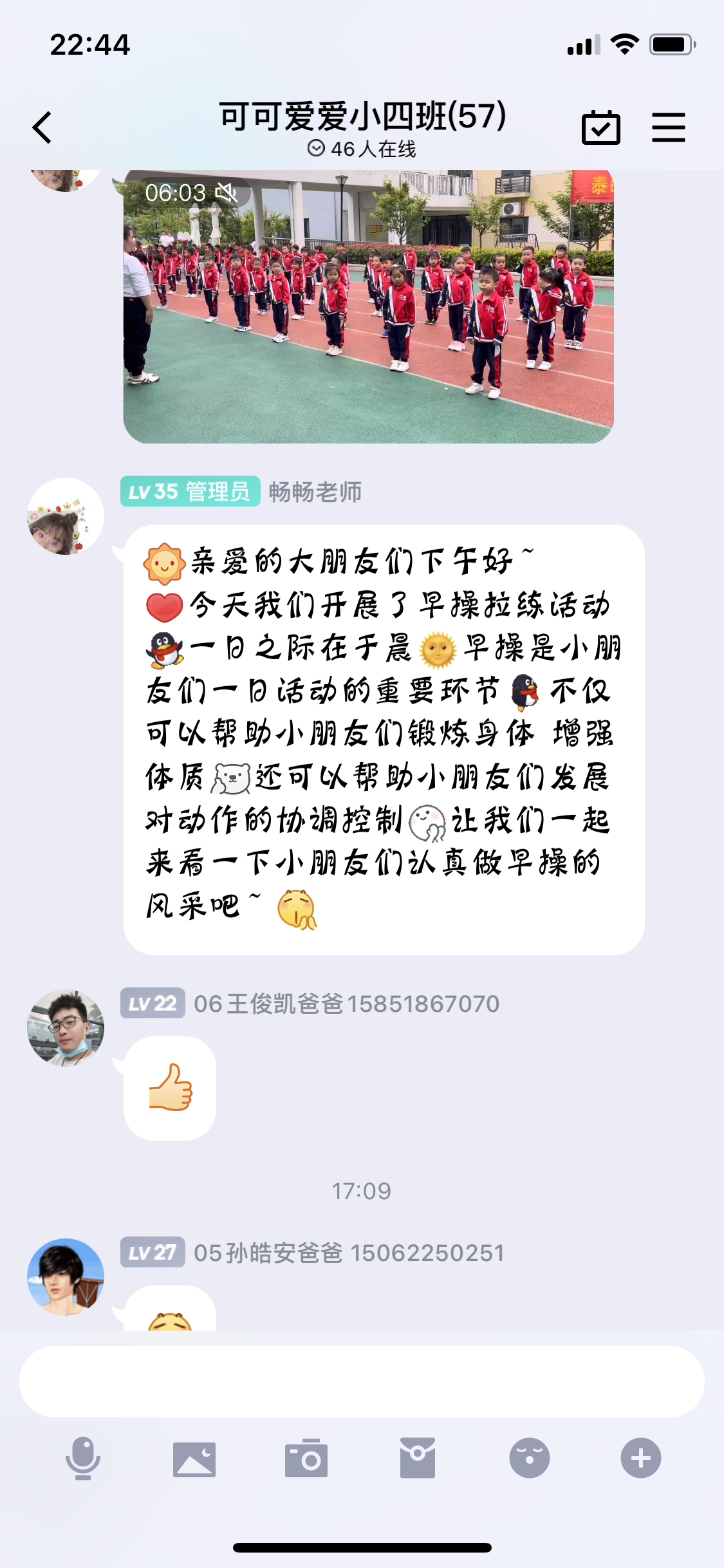
Task: Record a voice message
Action: click(x=83, y=1458)
